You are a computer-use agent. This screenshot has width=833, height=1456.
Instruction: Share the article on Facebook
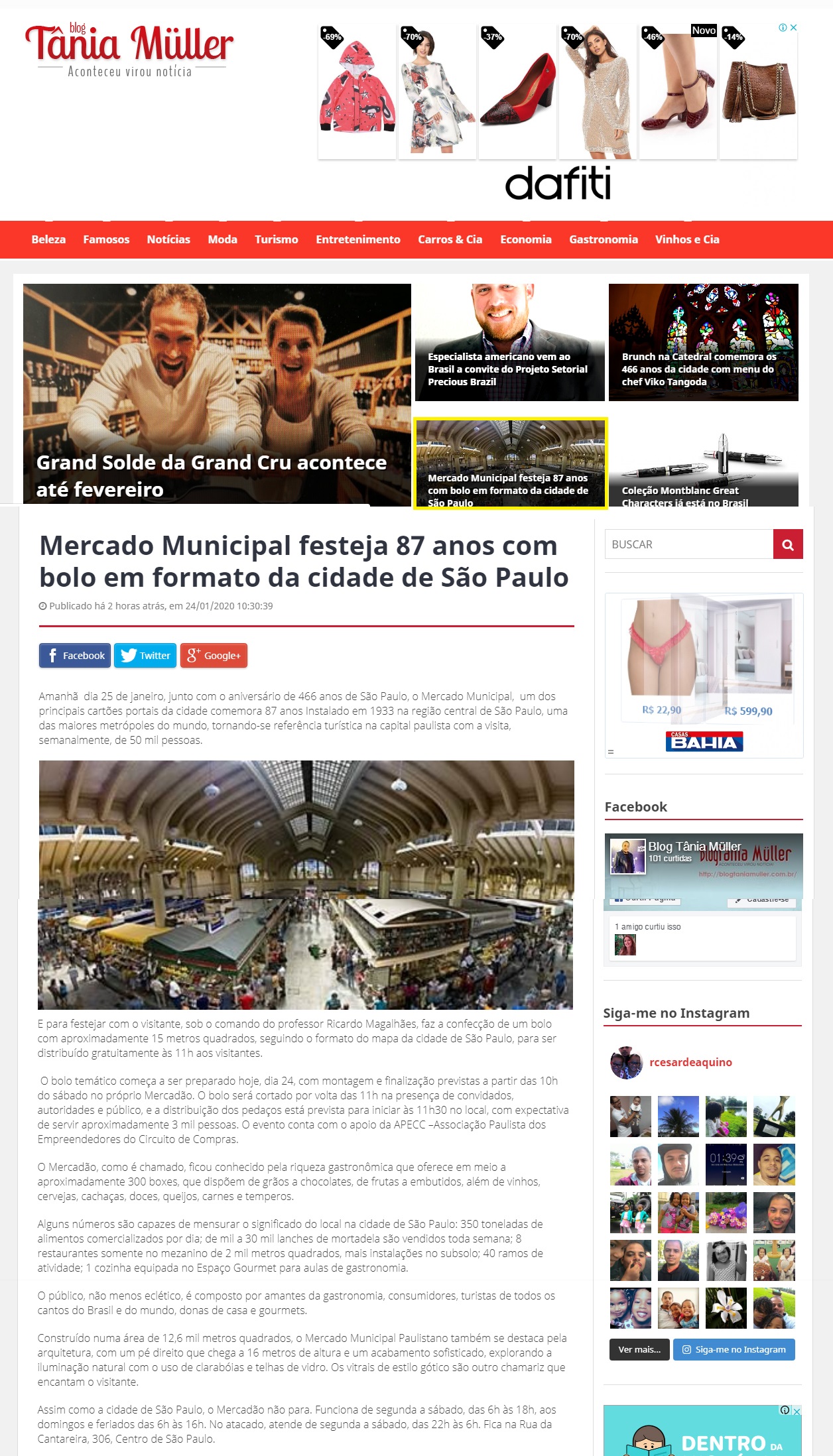[75, 655]
